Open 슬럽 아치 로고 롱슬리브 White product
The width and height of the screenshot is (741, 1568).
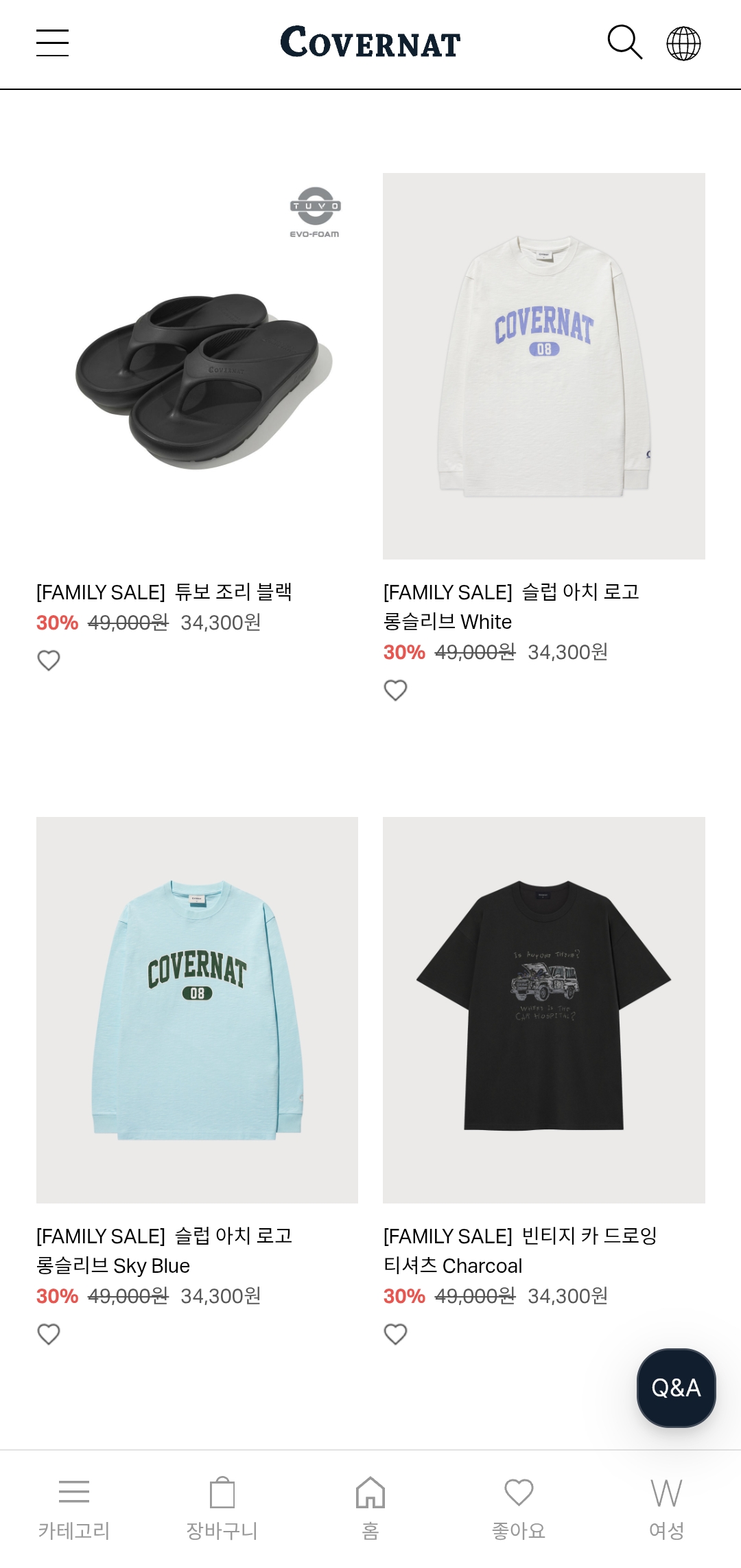(543, 367)
